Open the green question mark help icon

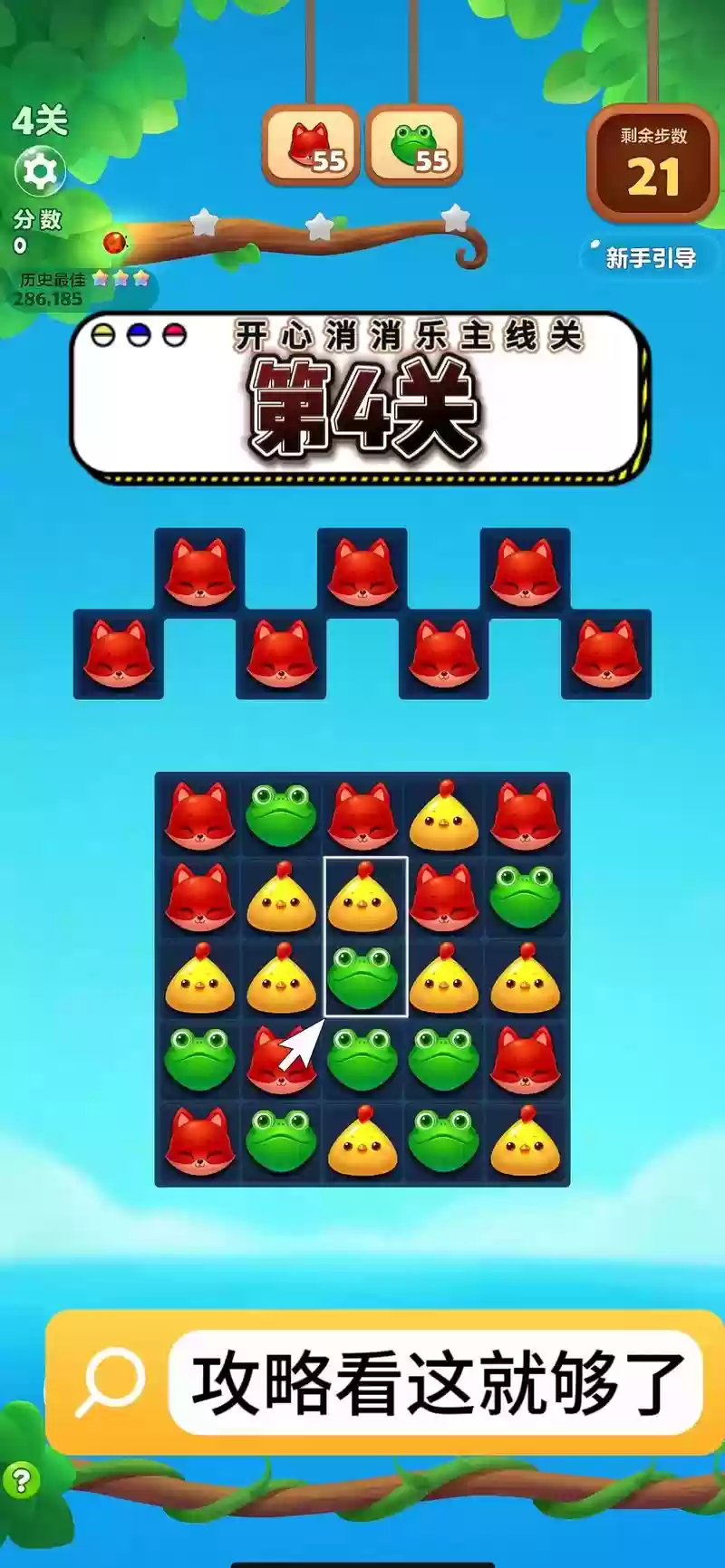(x=20, y=1481)
